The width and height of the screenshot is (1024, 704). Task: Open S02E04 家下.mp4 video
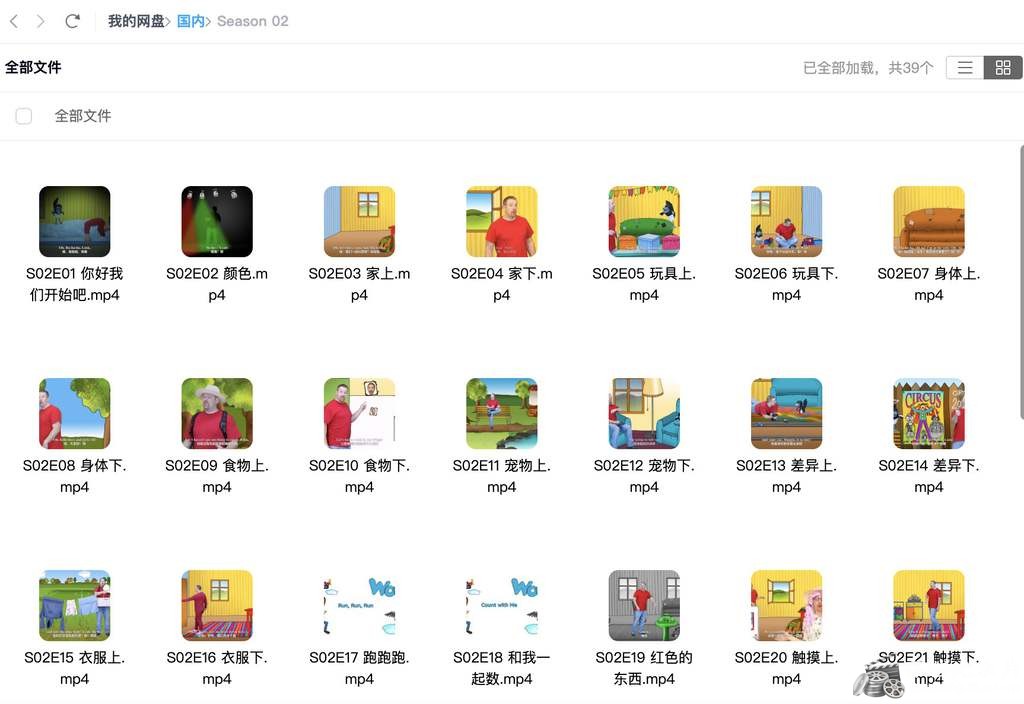coord(502,222)
